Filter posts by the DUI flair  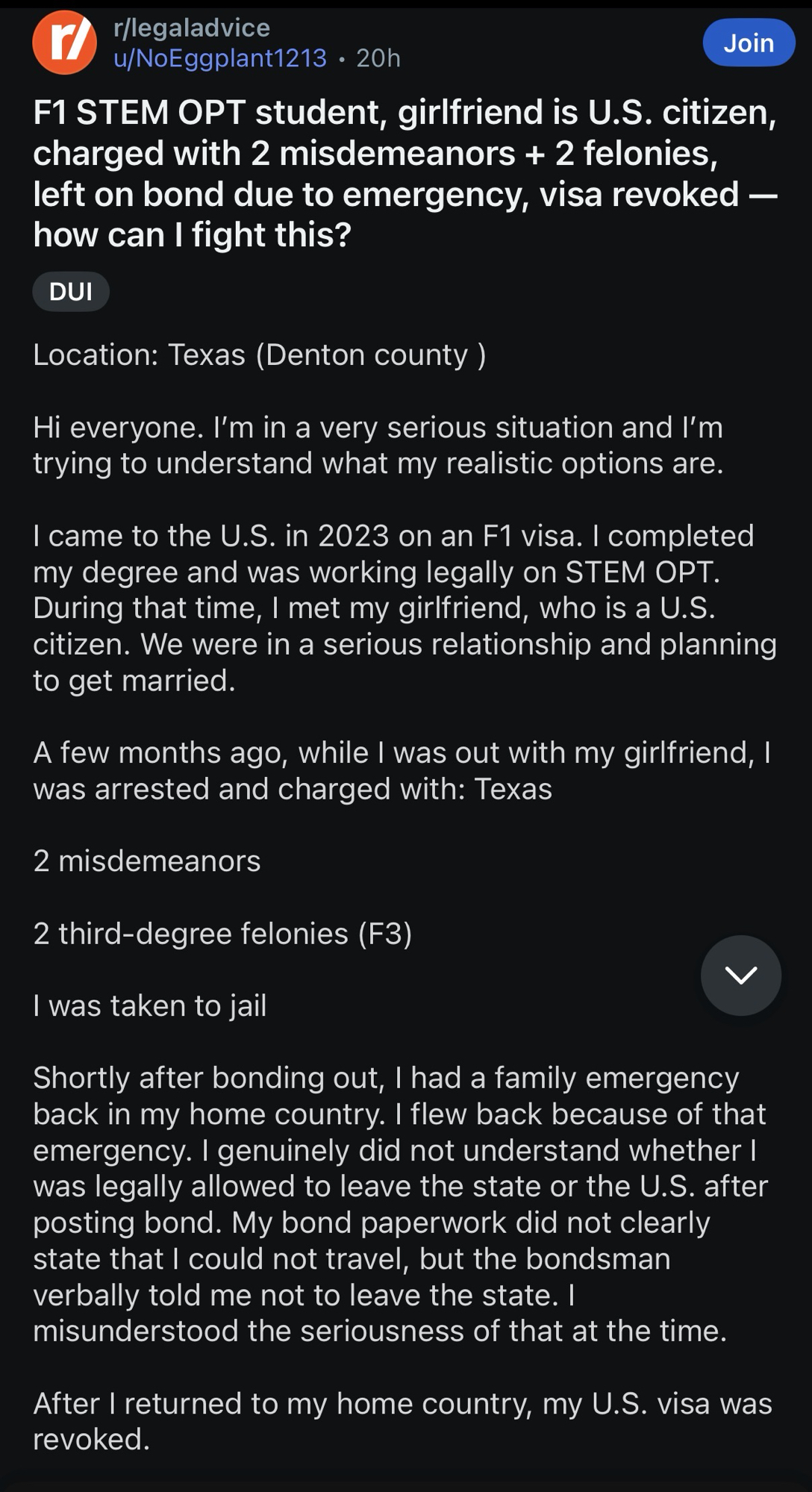click(x=71, y=292)
